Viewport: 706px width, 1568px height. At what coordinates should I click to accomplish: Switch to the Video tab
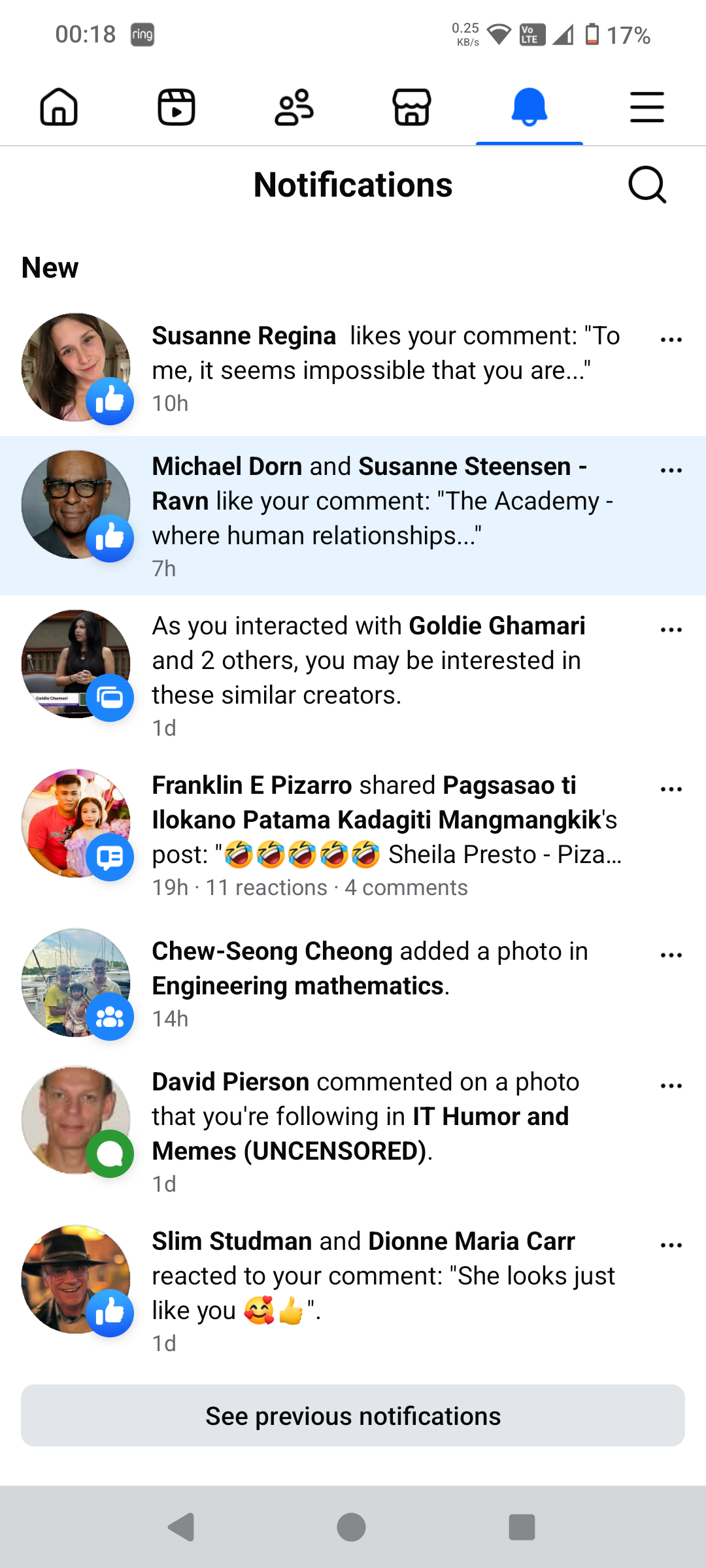point(176,107)
